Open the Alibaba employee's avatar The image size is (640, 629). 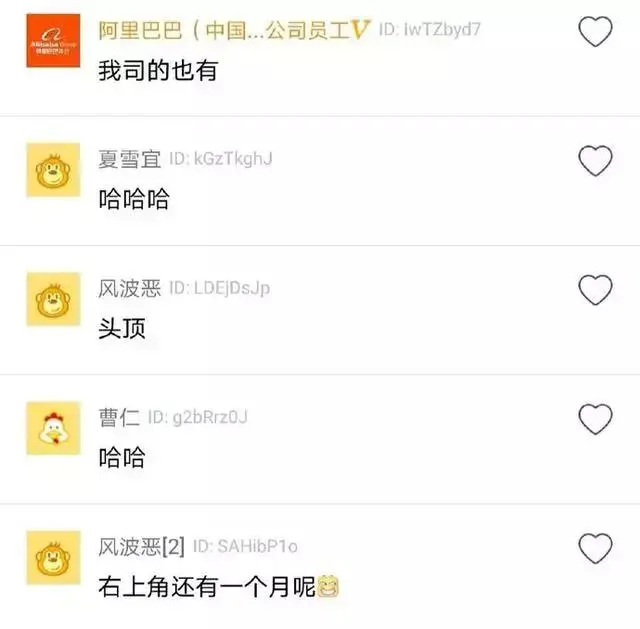click(53, 40)
